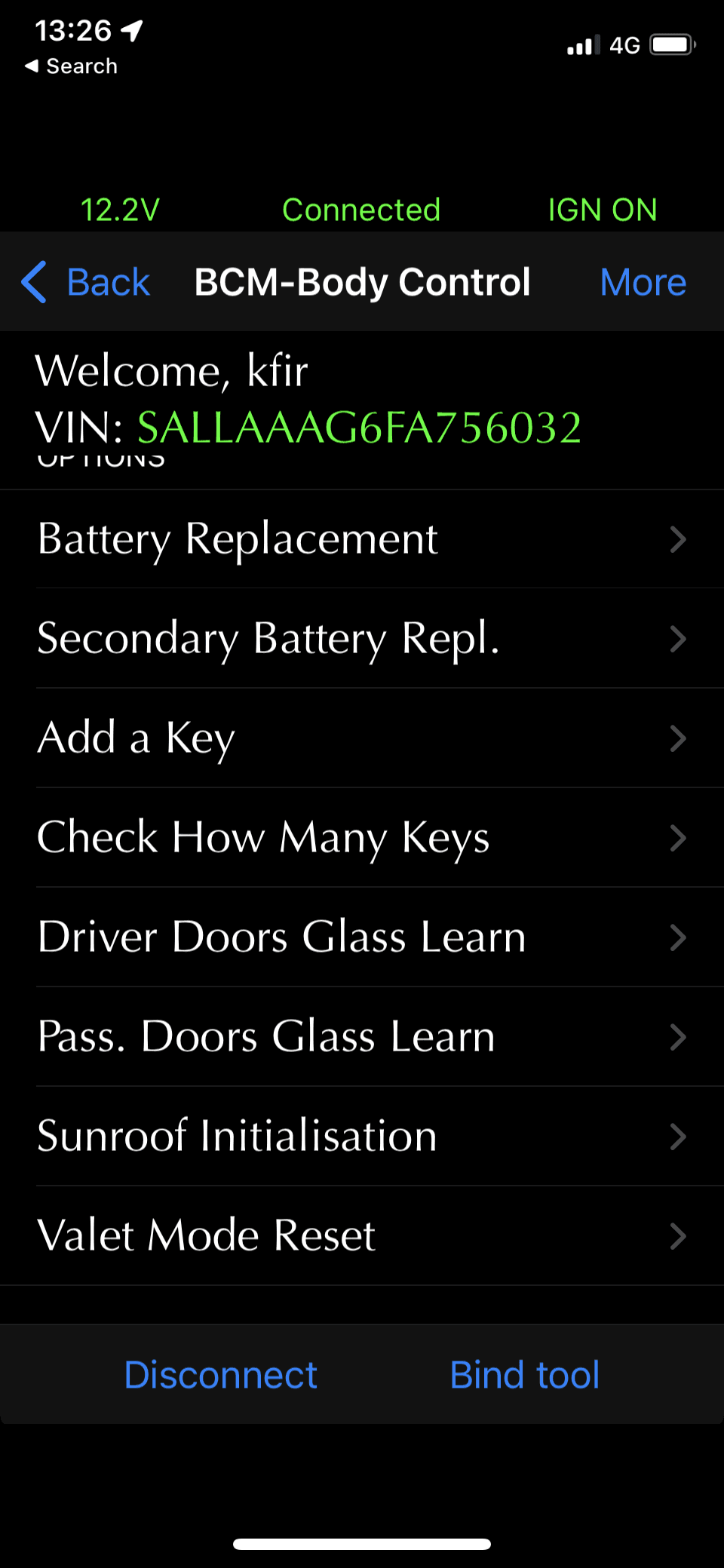Open Pass. Doors Glass Learn
This screenshot has width=724, height=1568.
pos(362,1037)
